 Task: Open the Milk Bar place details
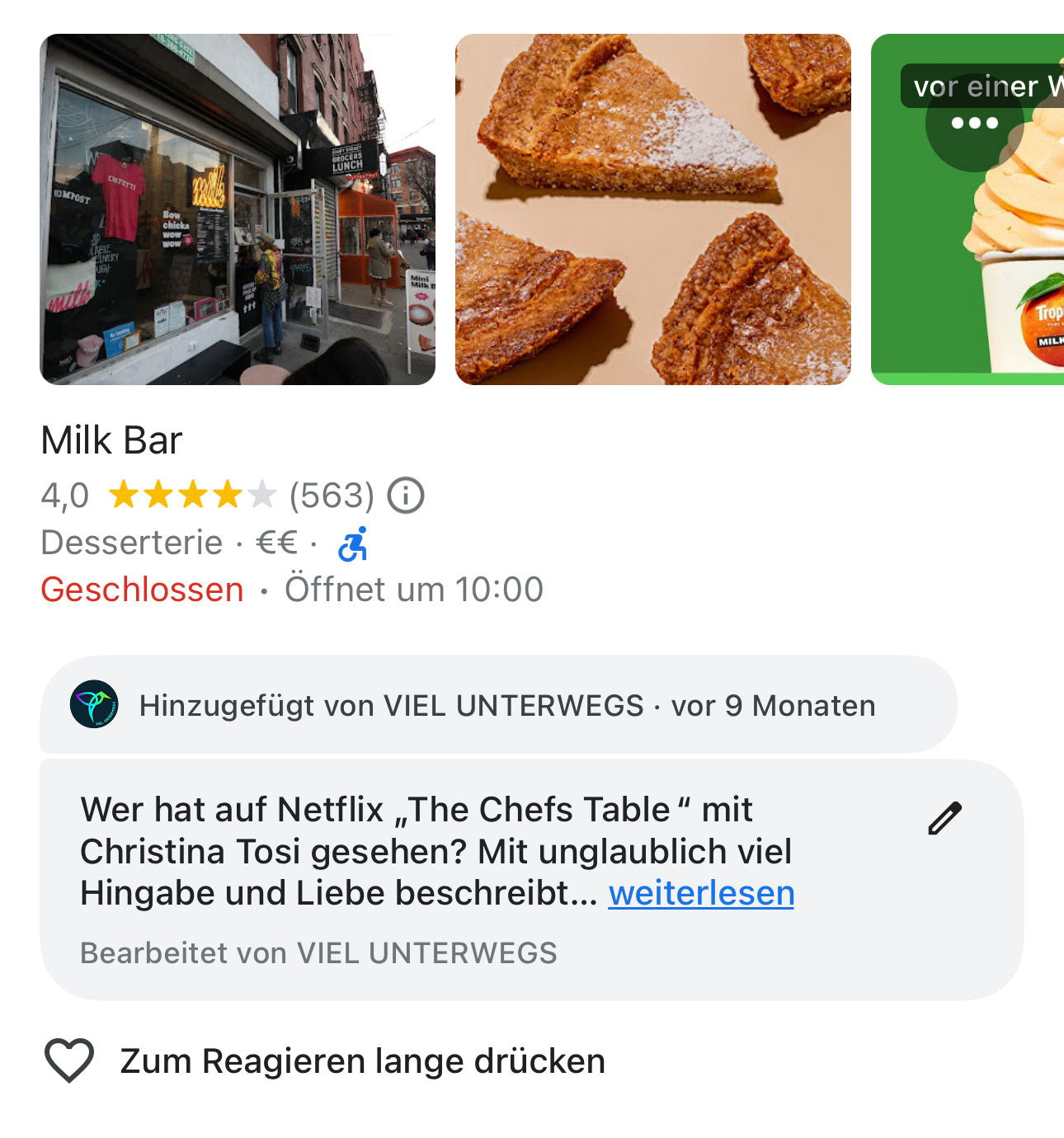tap(111, 440)
